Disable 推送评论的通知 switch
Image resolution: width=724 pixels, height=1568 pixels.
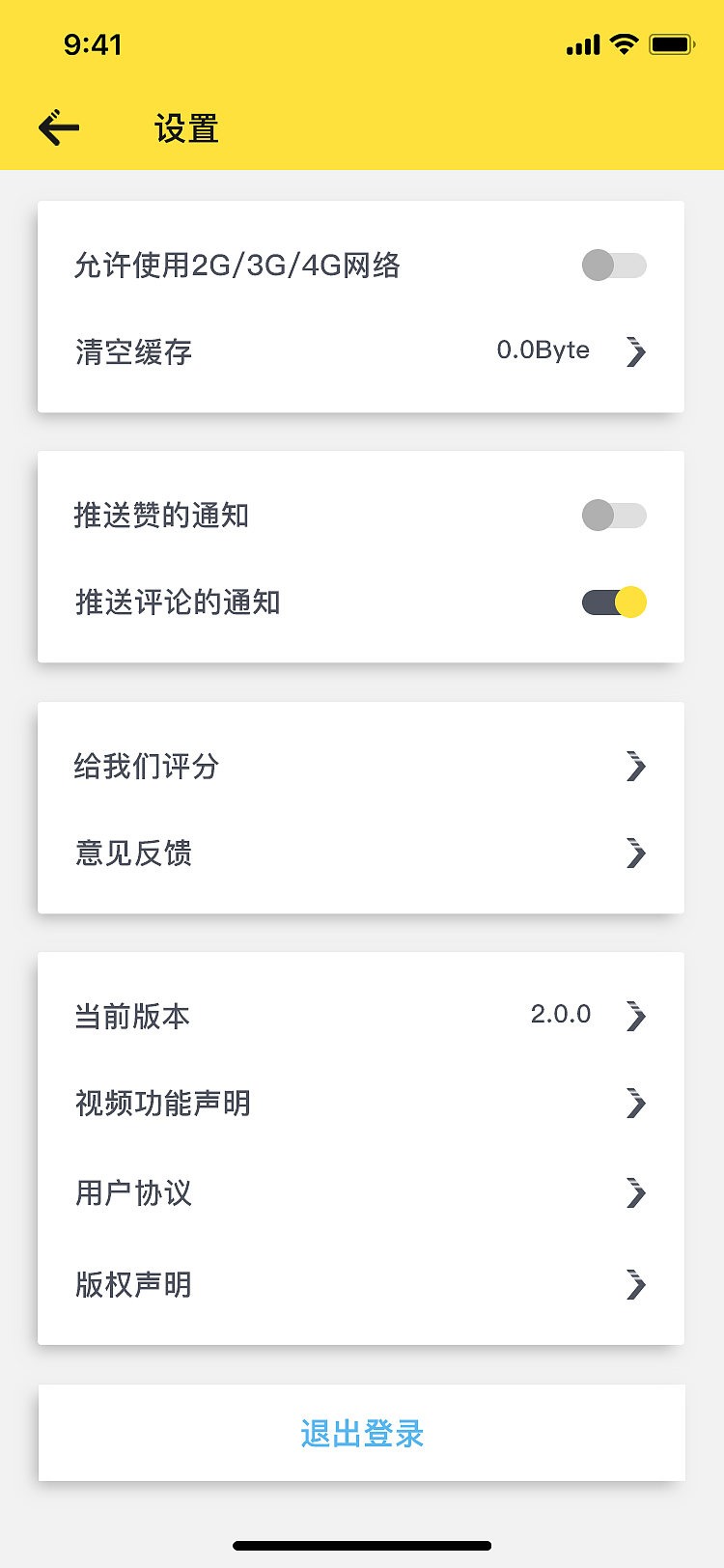click(614, 602)
